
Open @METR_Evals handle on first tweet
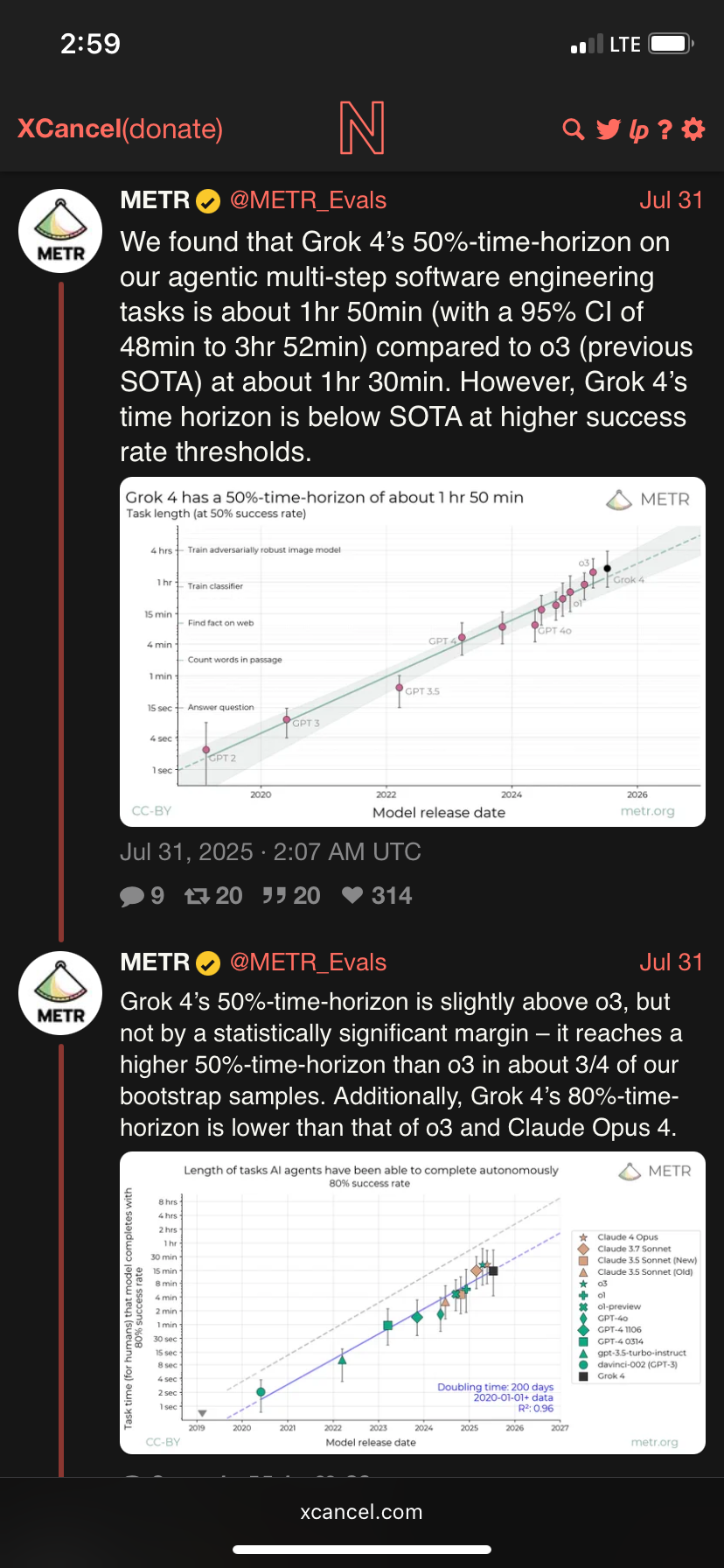pyautogui.click(x=308, y=200)
